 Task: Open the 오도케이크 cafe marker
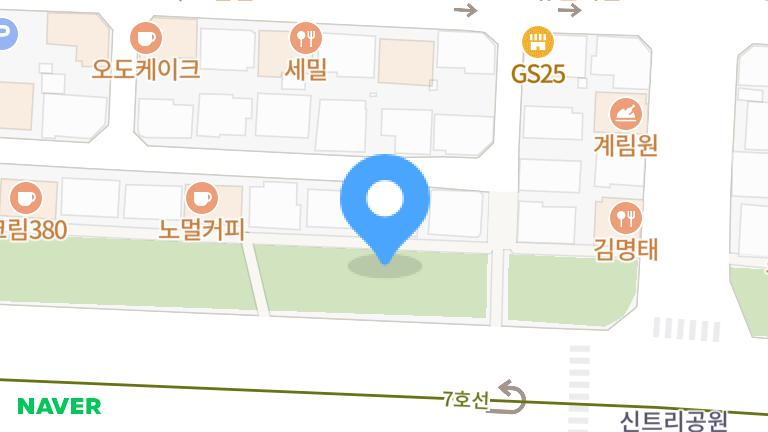147,39
